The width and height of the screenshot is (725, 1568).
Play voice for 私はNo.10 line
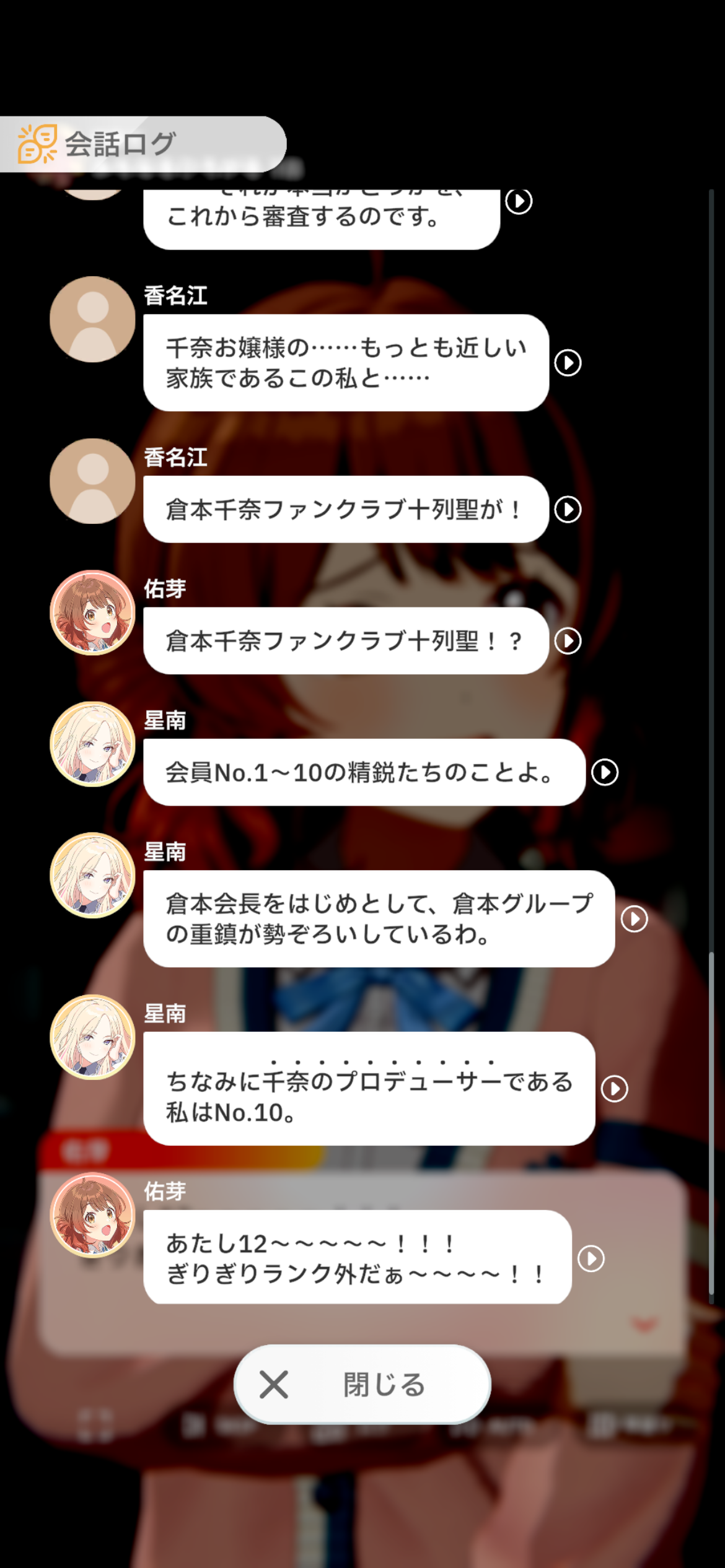click(615, 1089)
